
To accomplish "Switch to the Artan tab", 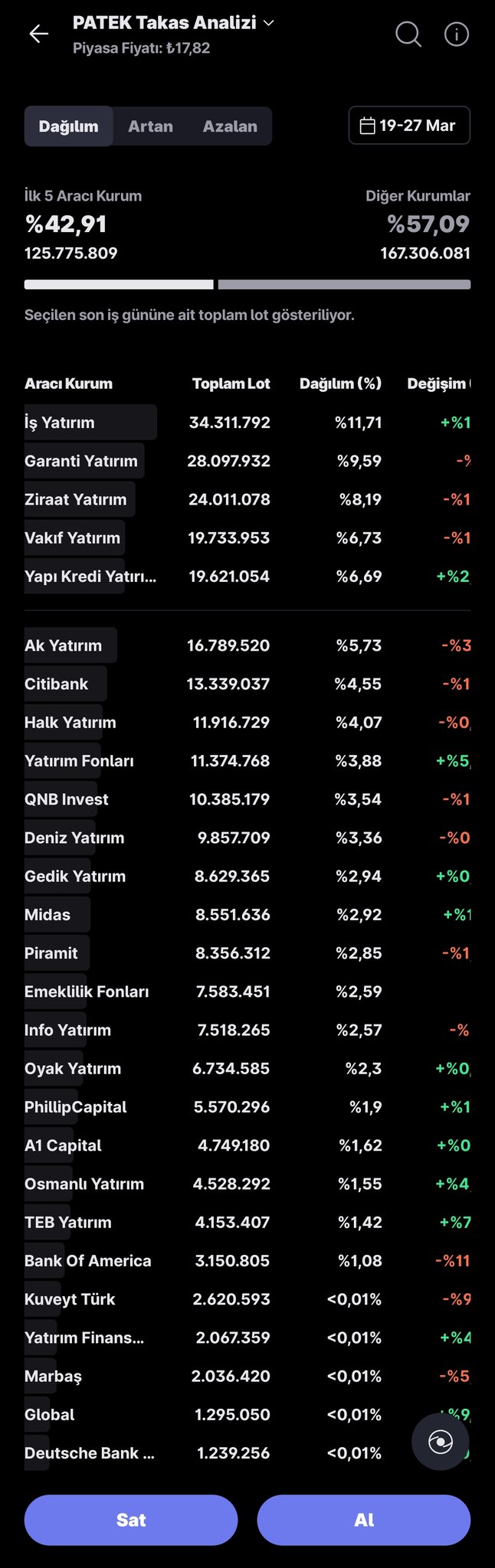I will tap(150, 126).
